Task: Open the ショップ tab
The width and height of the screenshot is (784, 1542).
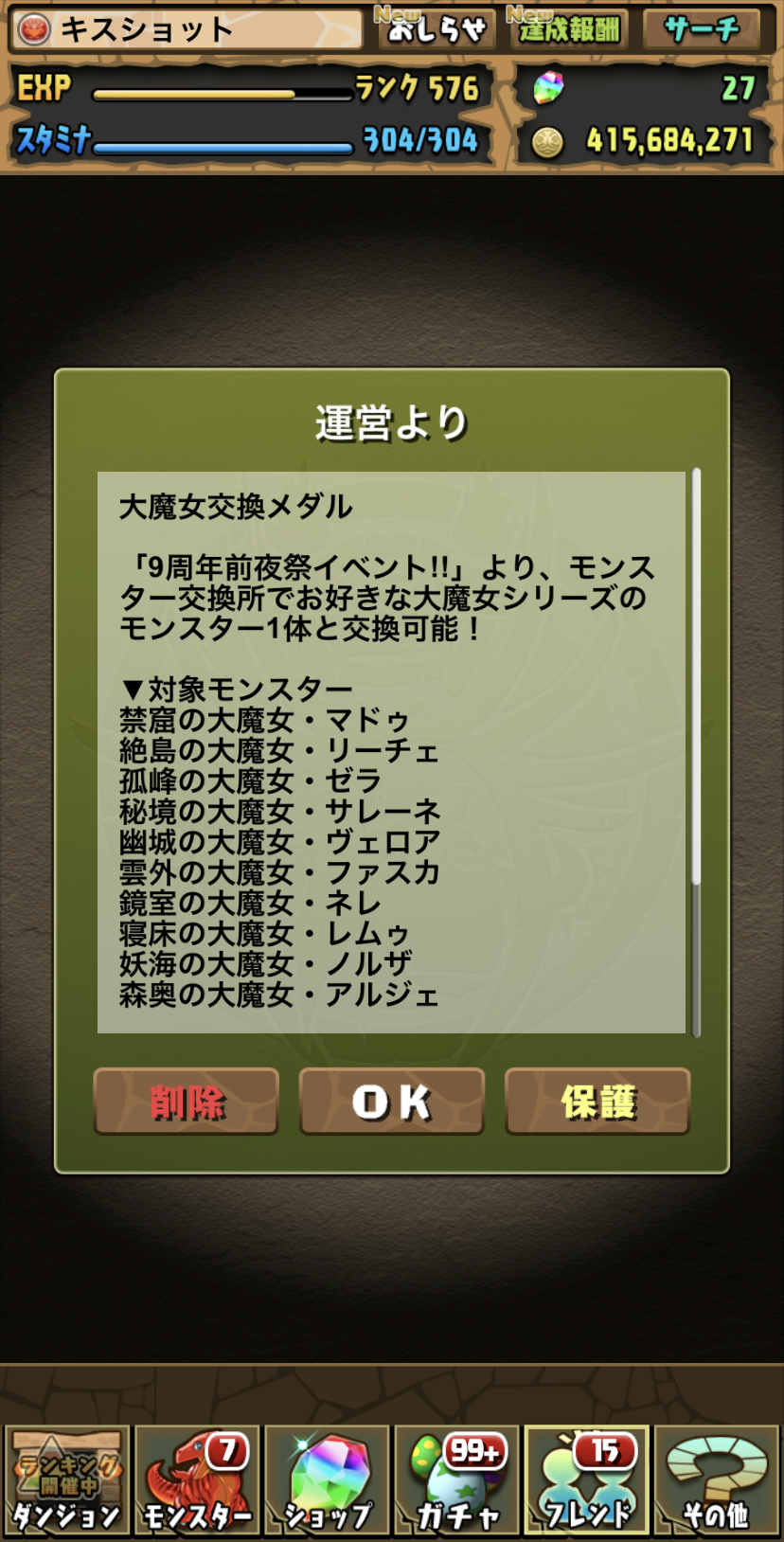Action: click(x=327, y=1480)
